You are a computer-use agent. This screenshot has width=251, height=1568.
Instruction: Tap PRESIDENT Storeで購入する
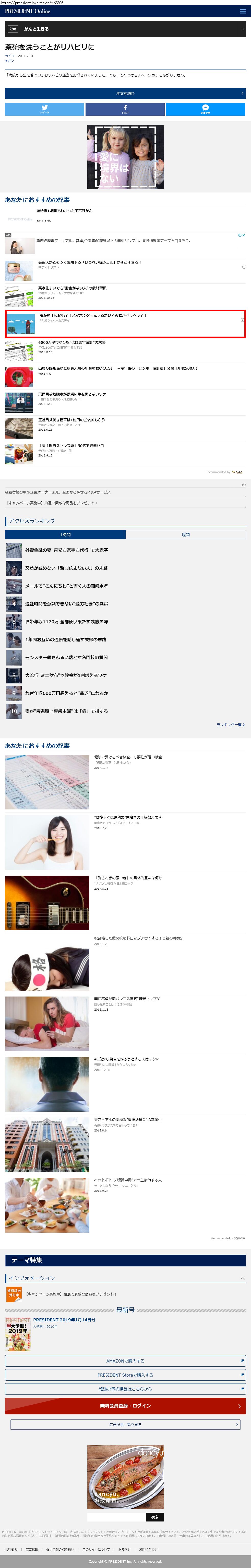pos(125,1375)
